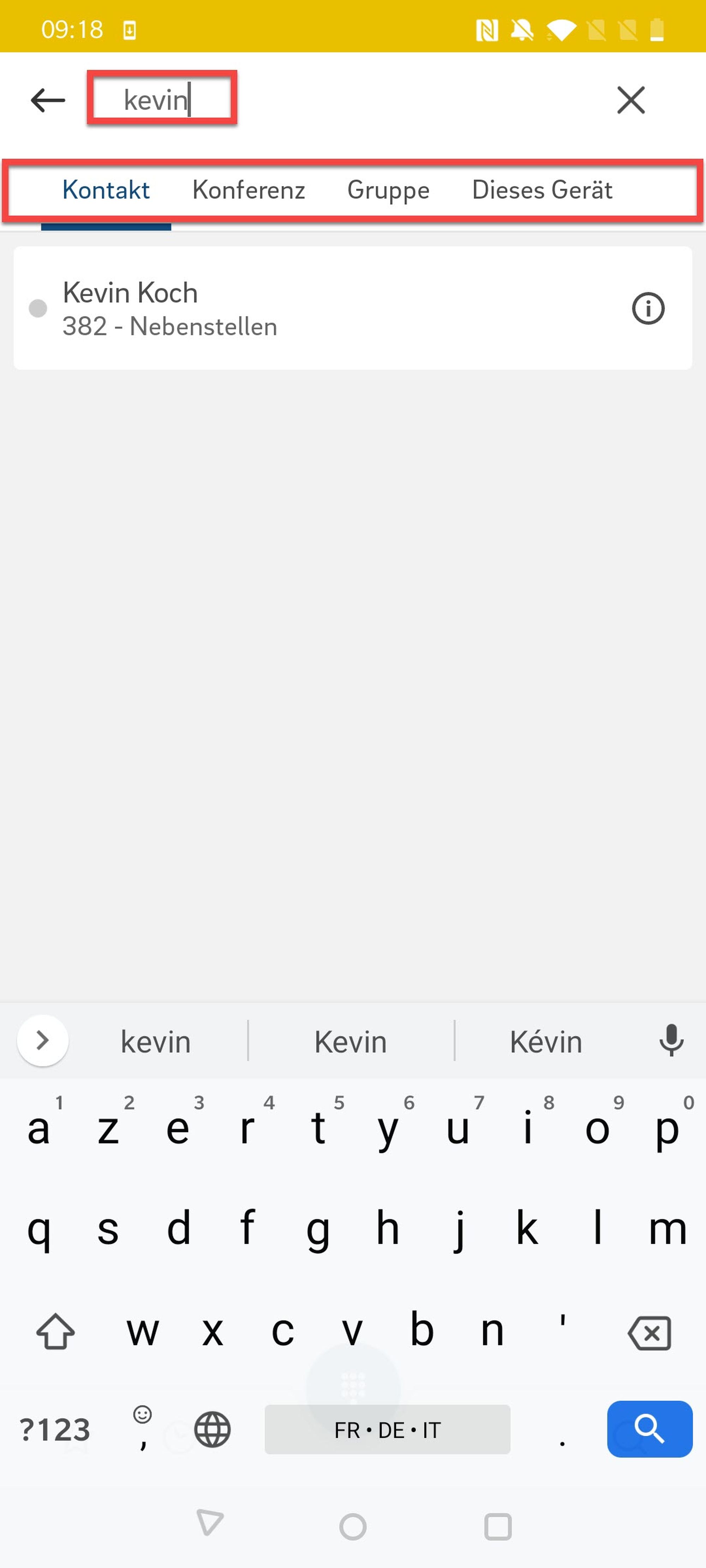The width and height of the screenshot is (706, 1568).
Task: Switch to the Konferenz tab
Action: click(249, 190)
